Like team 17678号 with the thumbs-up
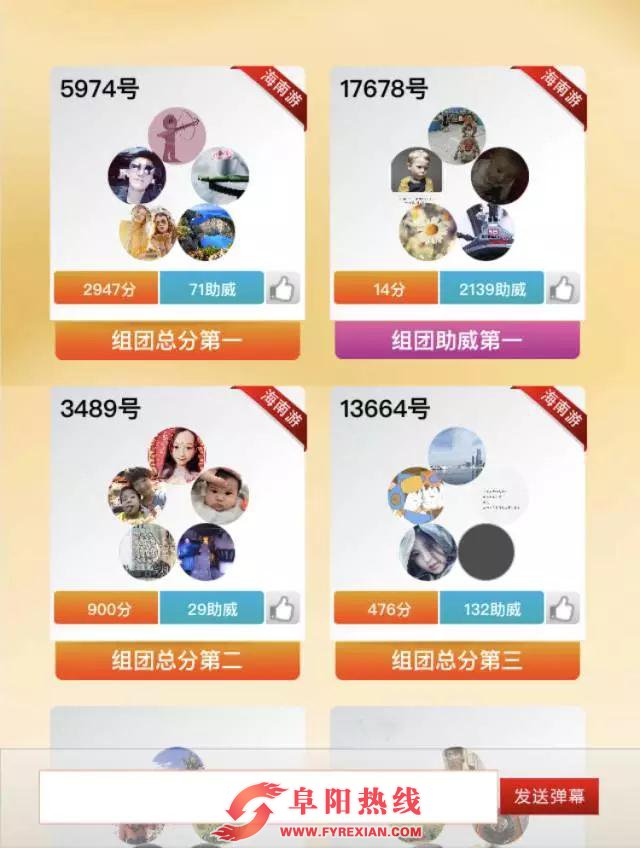Screen dimensions: 640x848 563,289
